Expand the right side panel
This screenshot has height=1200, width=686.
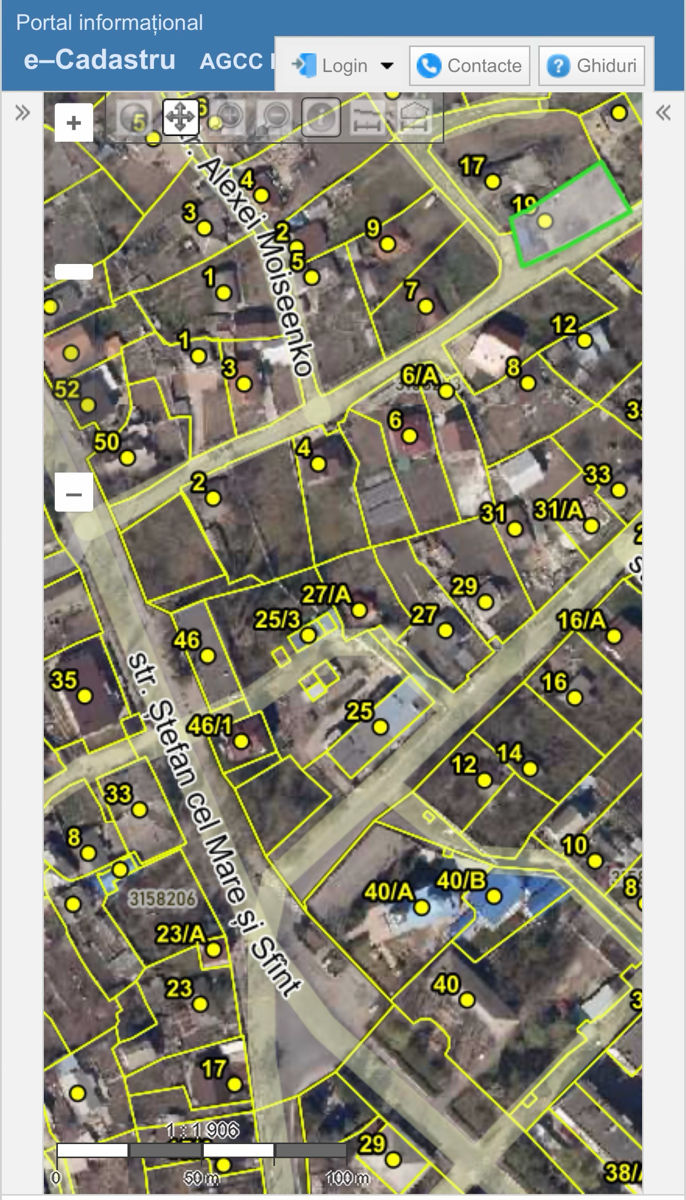(x=663, y=113)
